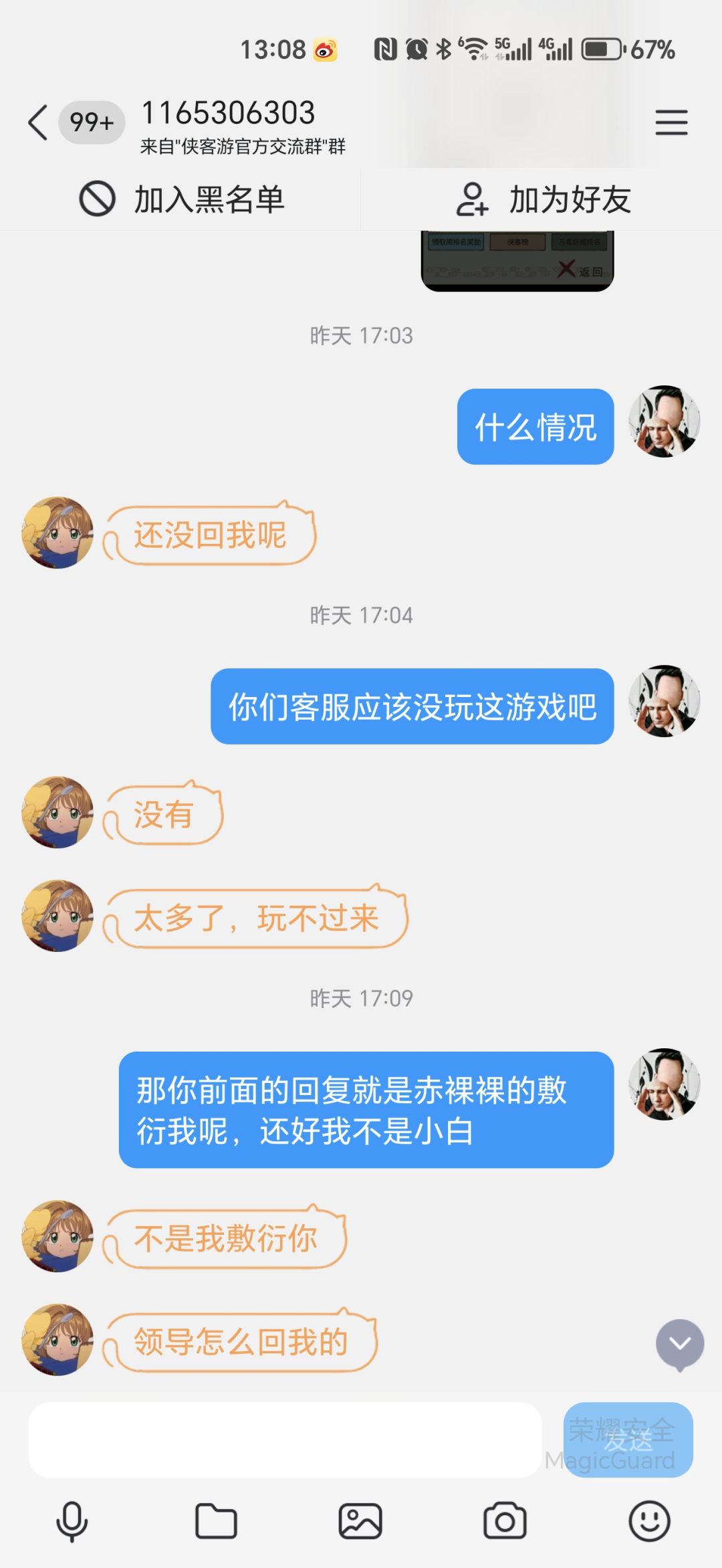Open the emoji smiley panel

pos(649,1521)
